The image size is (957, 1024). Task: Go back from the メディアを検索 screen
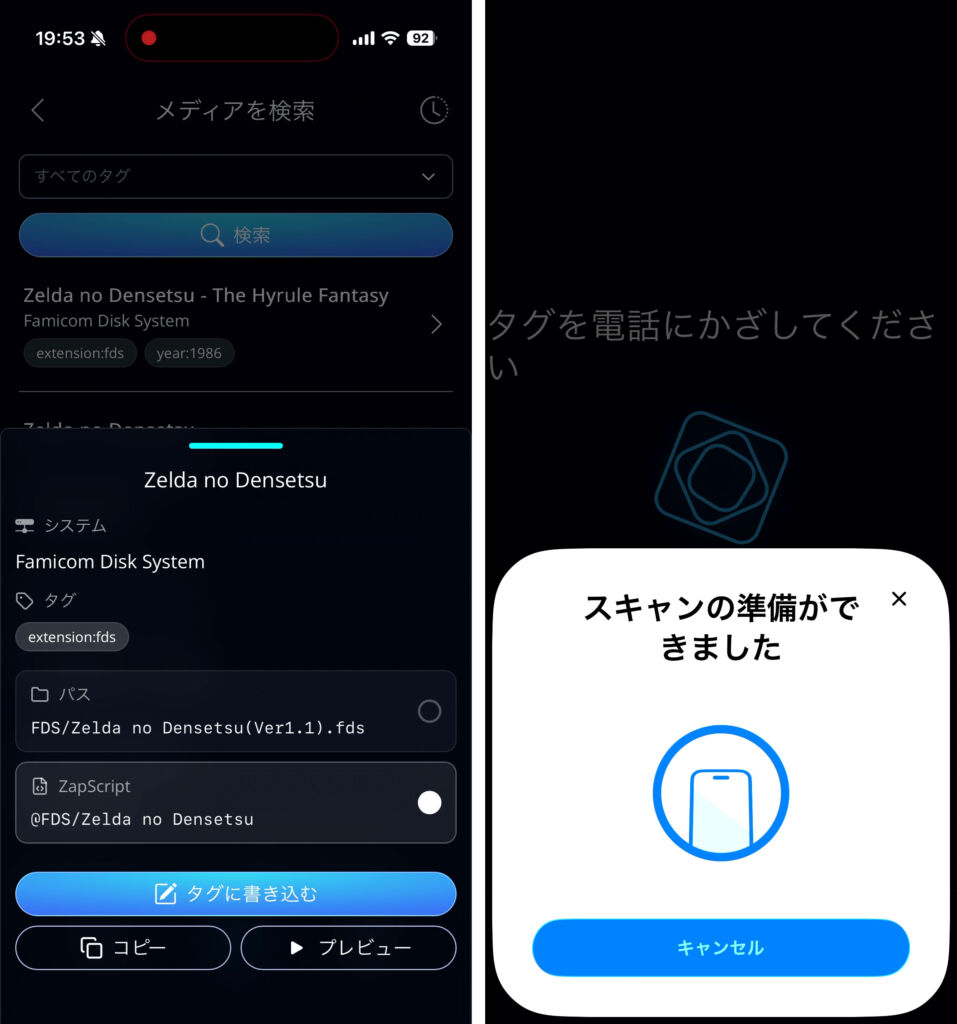[x=38, y=110]
